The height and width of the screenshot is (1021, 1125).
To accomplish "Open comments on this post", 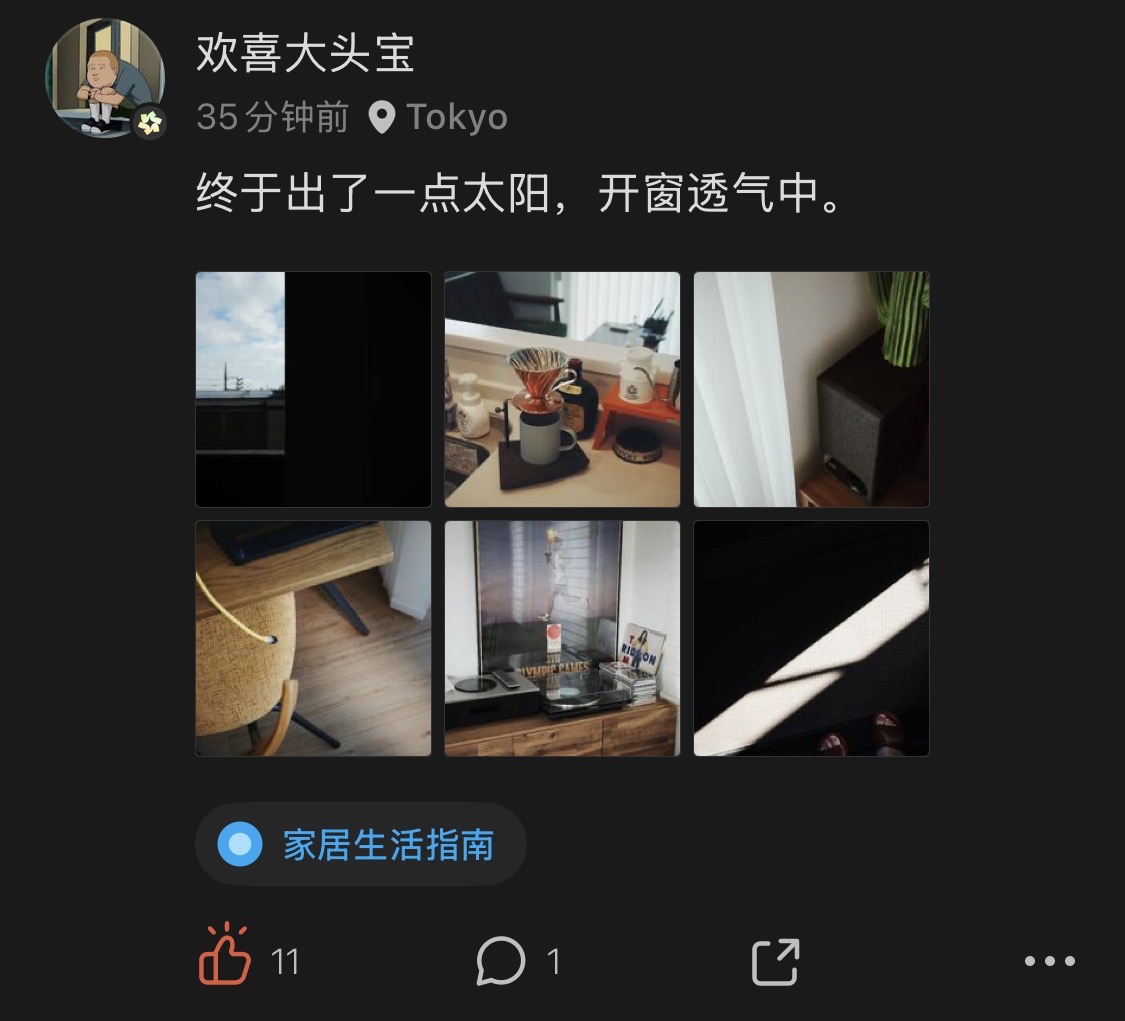I will pos(501,961).
